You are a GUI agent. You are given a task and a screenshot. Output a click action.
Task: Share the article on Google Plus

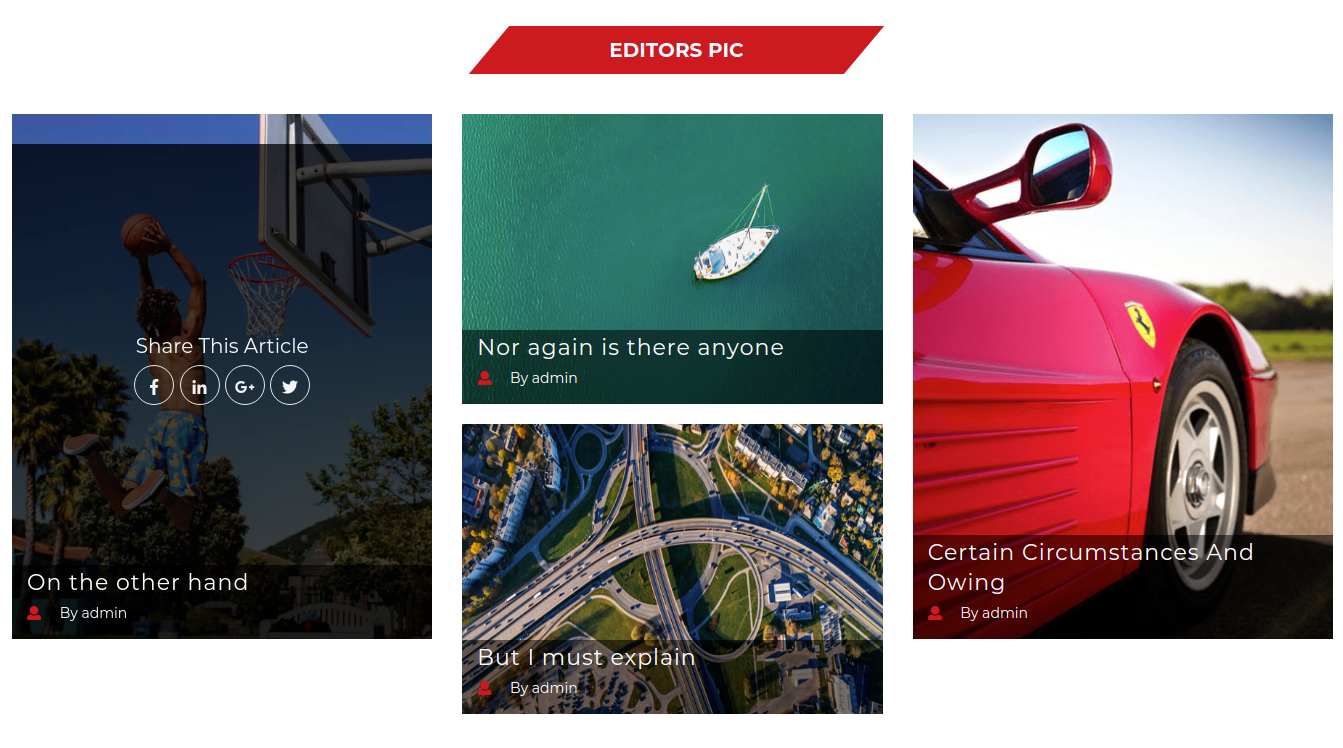[x=245, y=386]
